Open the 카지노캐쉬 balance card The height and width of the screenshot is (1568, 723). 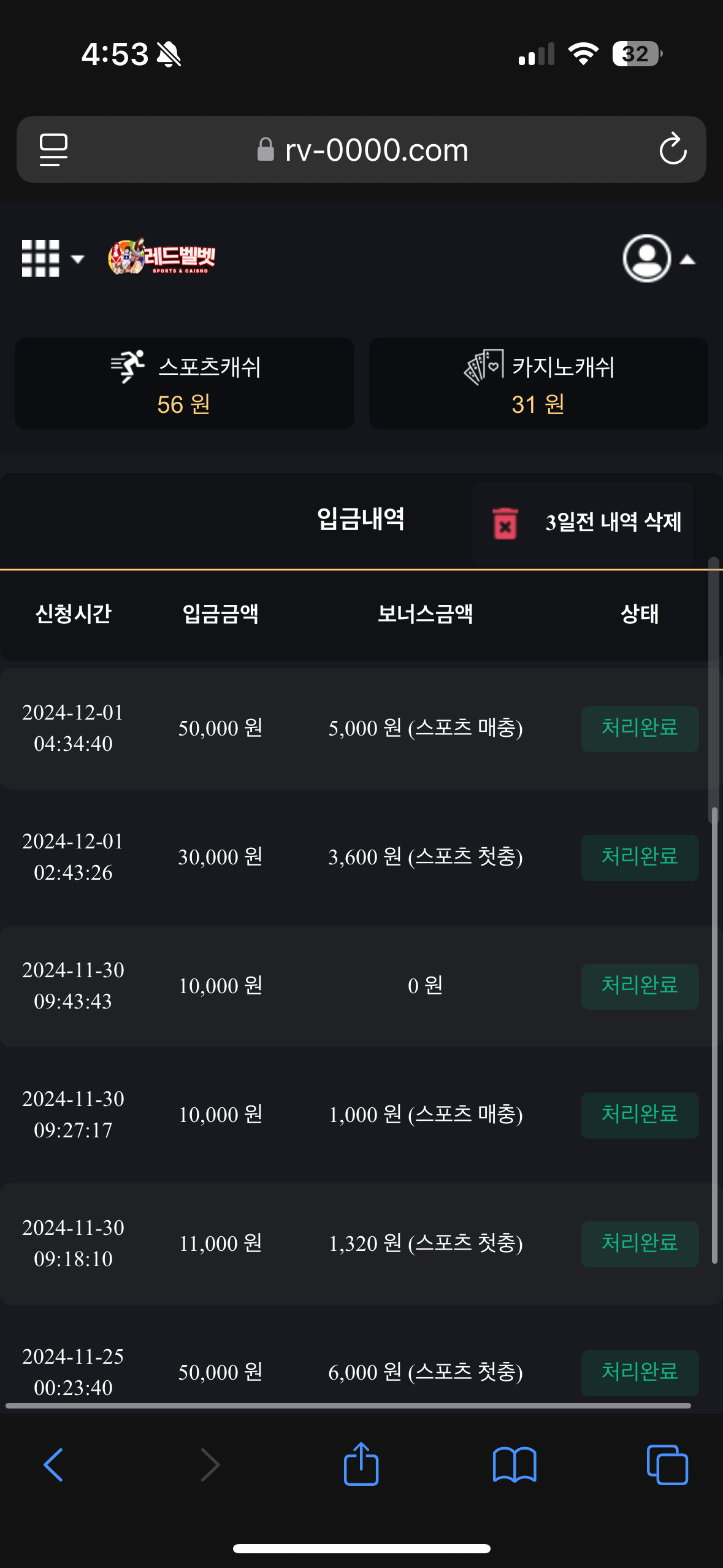click(538, 383)
